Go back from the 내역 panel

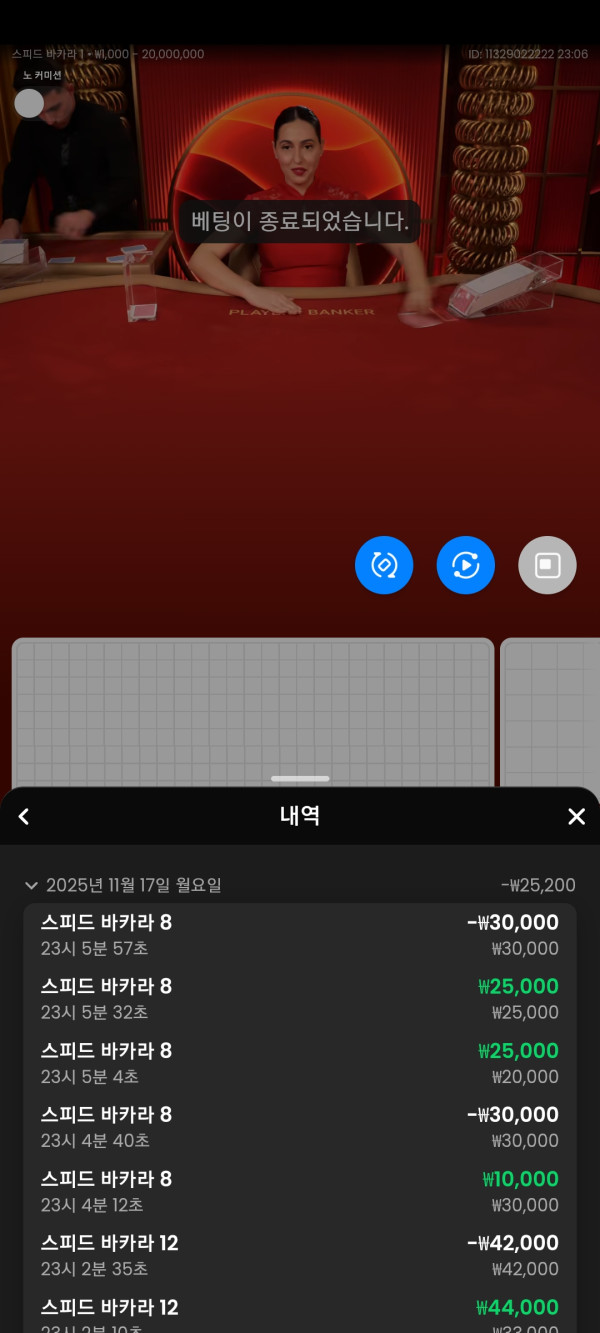coord(24,817)
